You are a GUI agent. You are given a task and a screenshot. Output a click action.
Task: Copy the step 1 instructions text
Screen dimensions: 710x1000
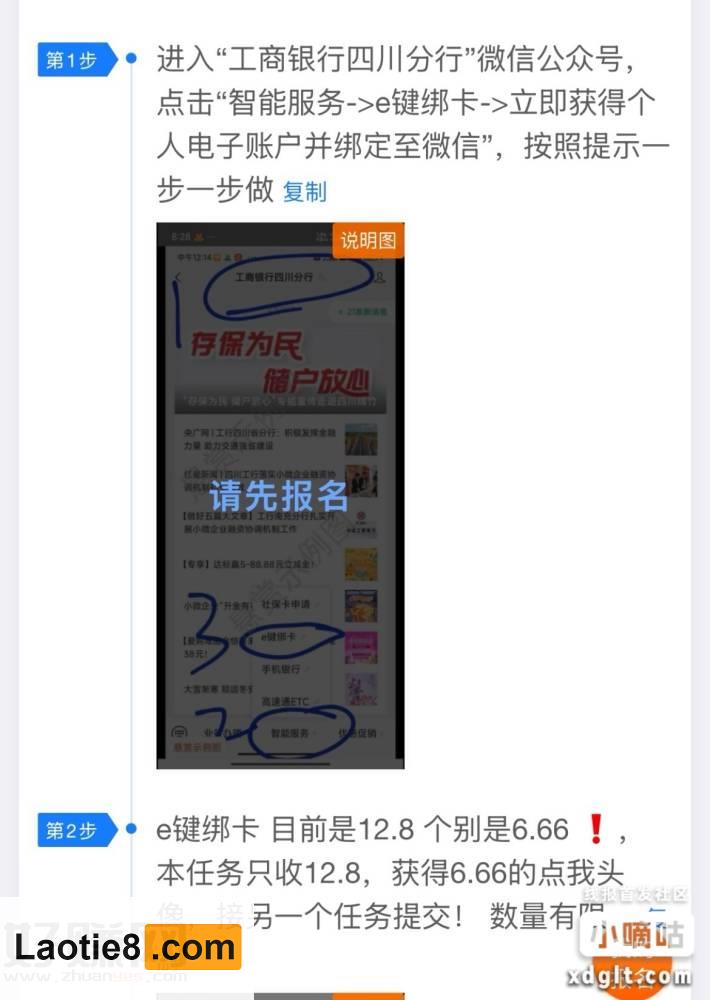[x=304, y=192]
